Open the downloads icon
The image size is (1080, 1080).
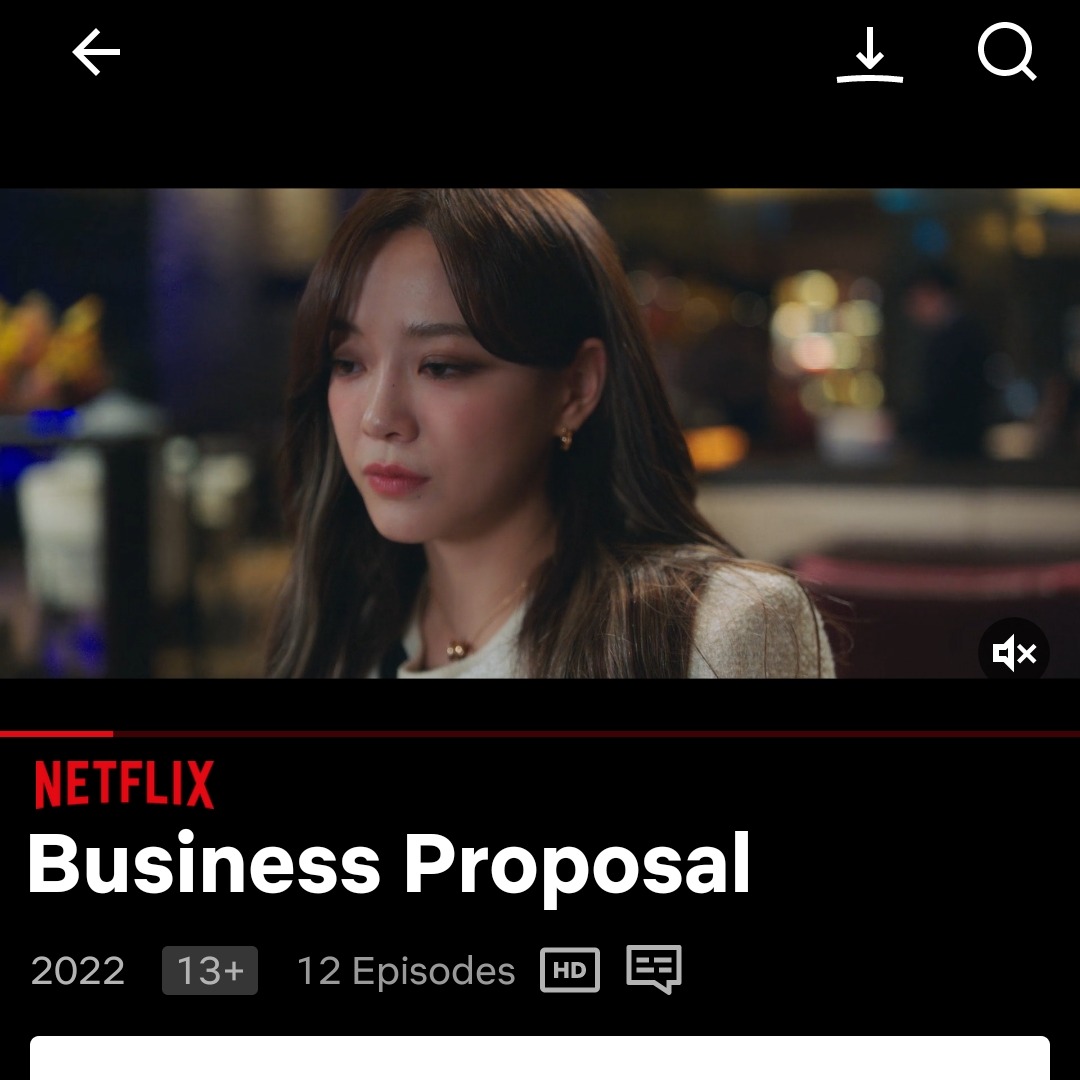coord(869,54)
